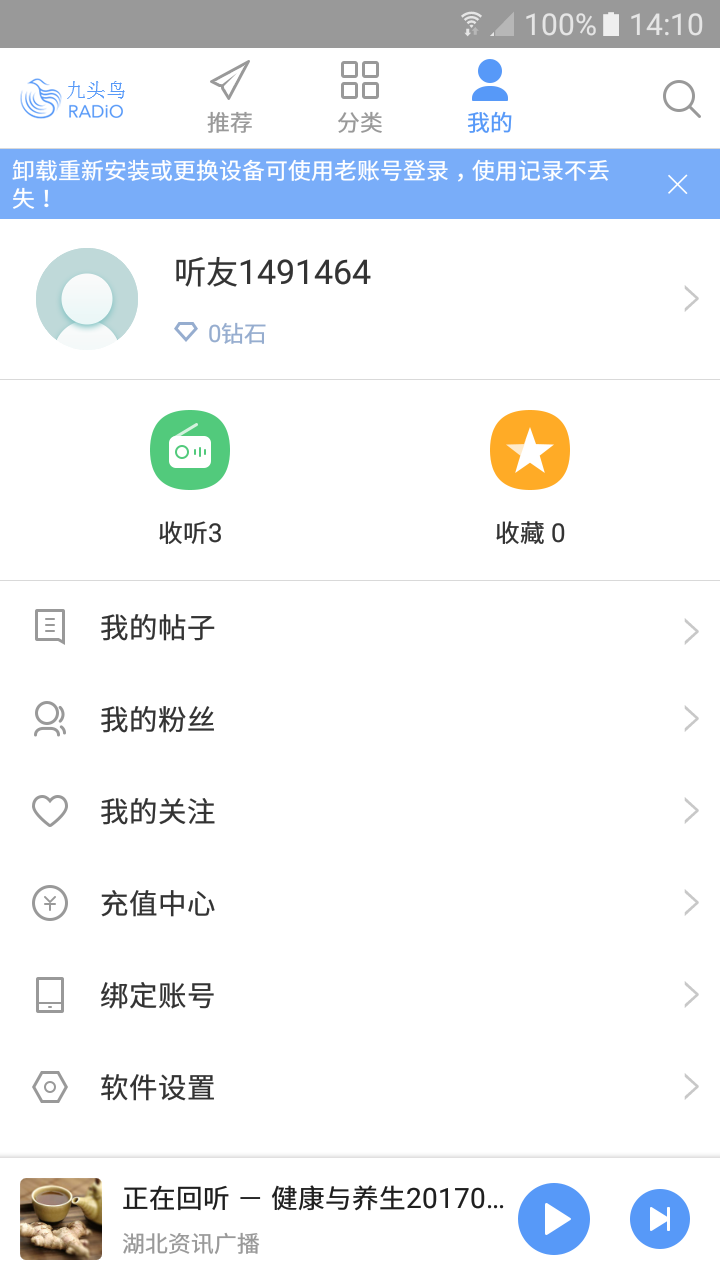This screenshot has width=720, height=1280.
Task: Expand the 我的关注 row chevron
Action: (691, 811)
